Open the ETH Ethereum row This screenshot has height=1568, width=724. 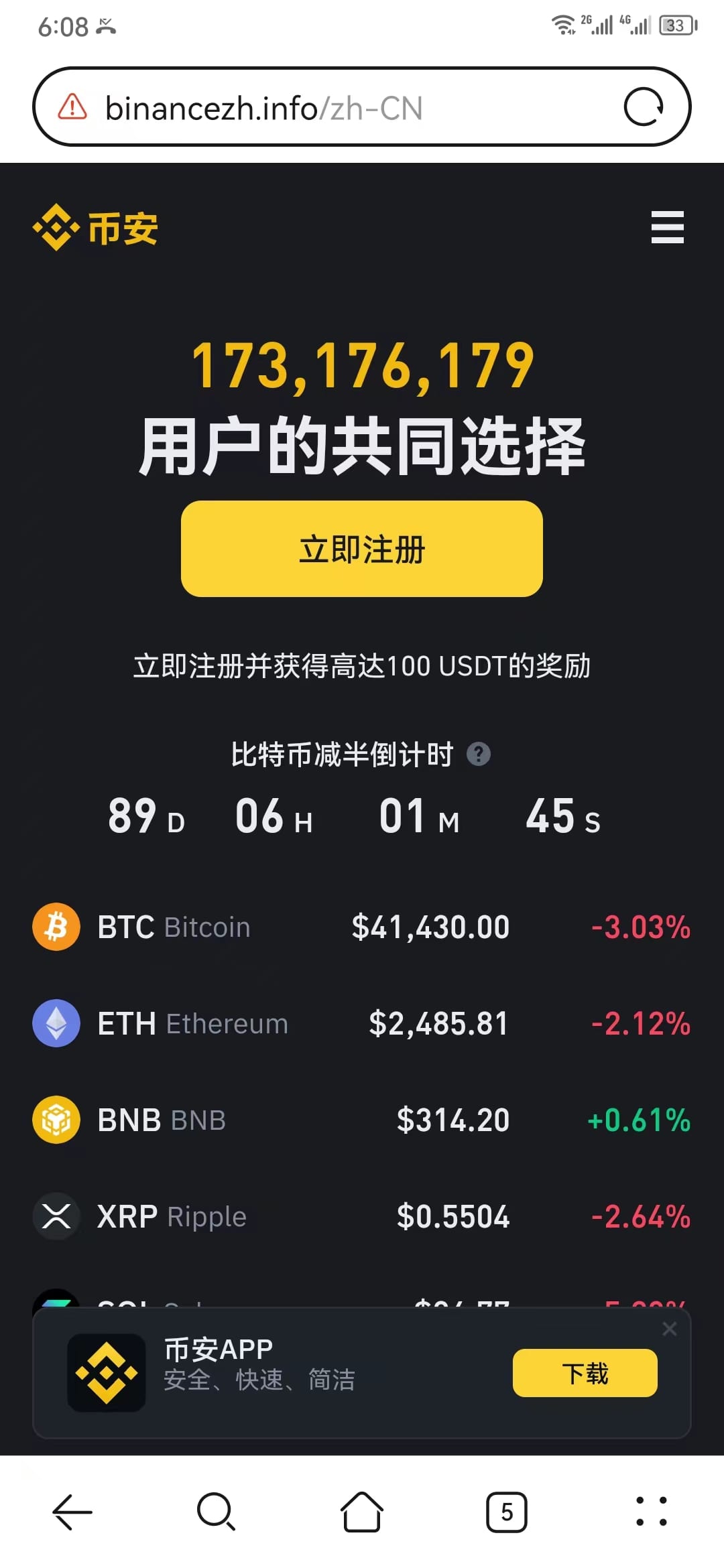(361, 1024)
